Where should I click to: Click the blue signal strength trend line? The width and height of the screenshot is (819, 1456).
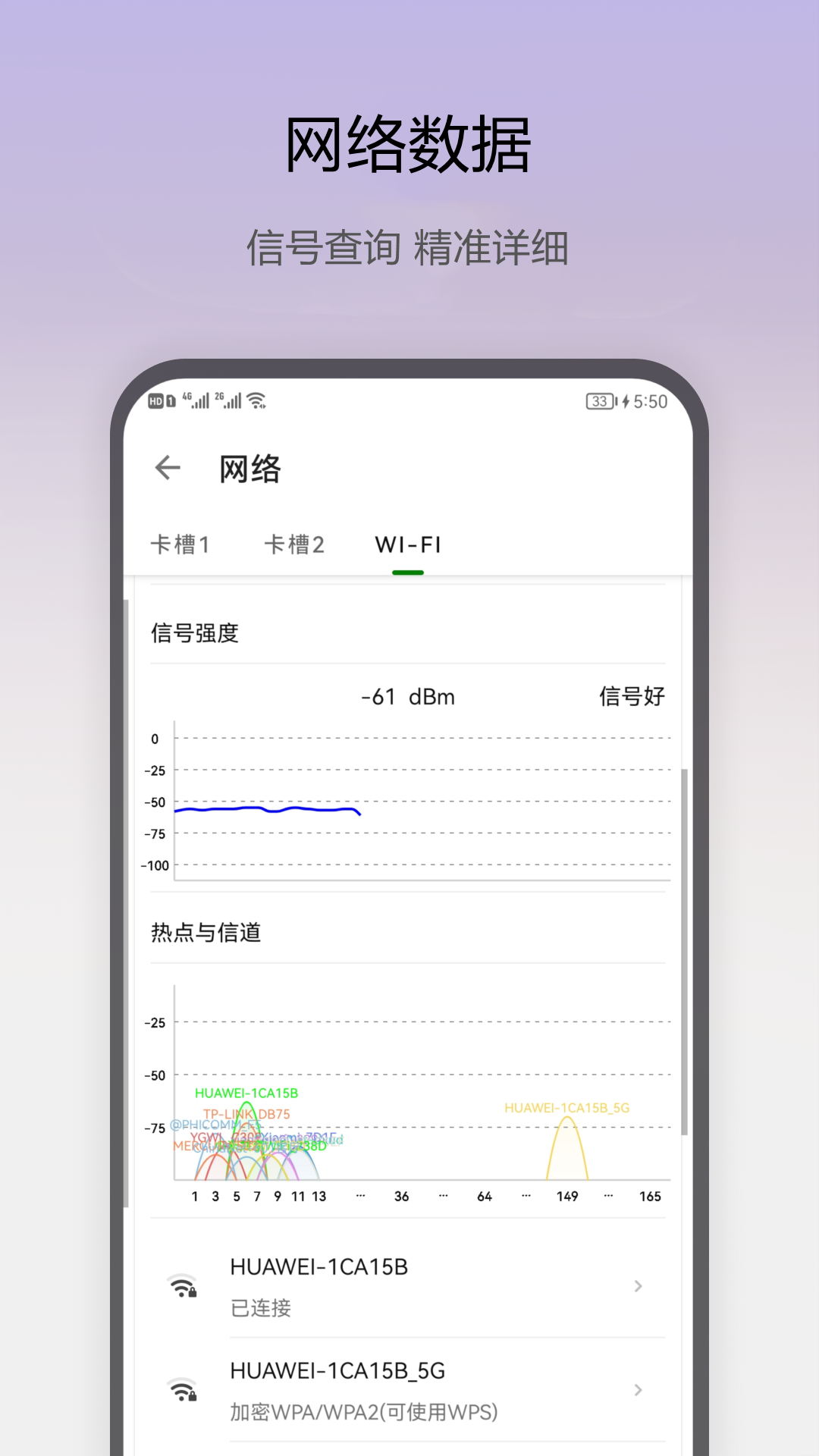(265, 808)
